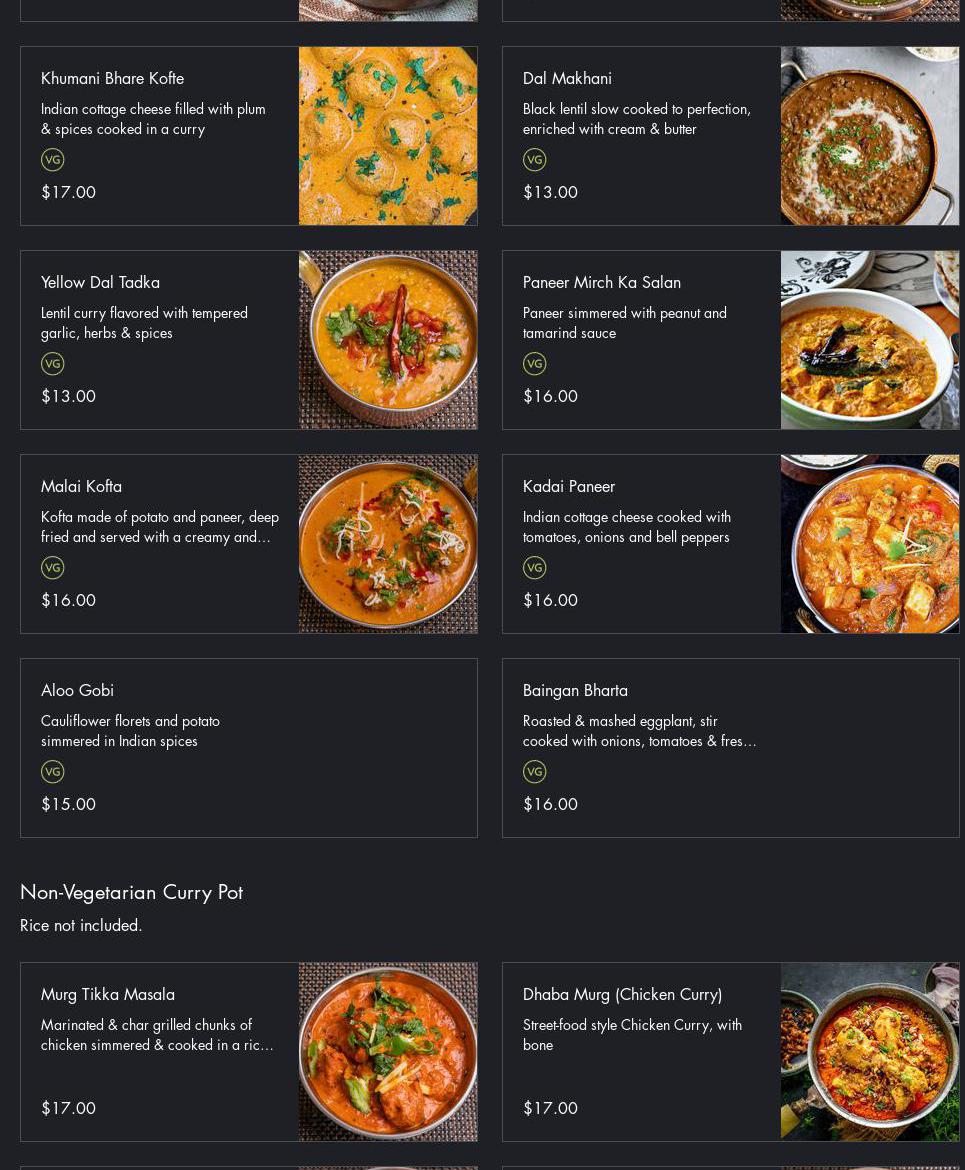Image resolution: width=965 pixels, height=1170 pixels.
Task: Select Dal Makhani from the menu
Action: [x=730, y=136]
